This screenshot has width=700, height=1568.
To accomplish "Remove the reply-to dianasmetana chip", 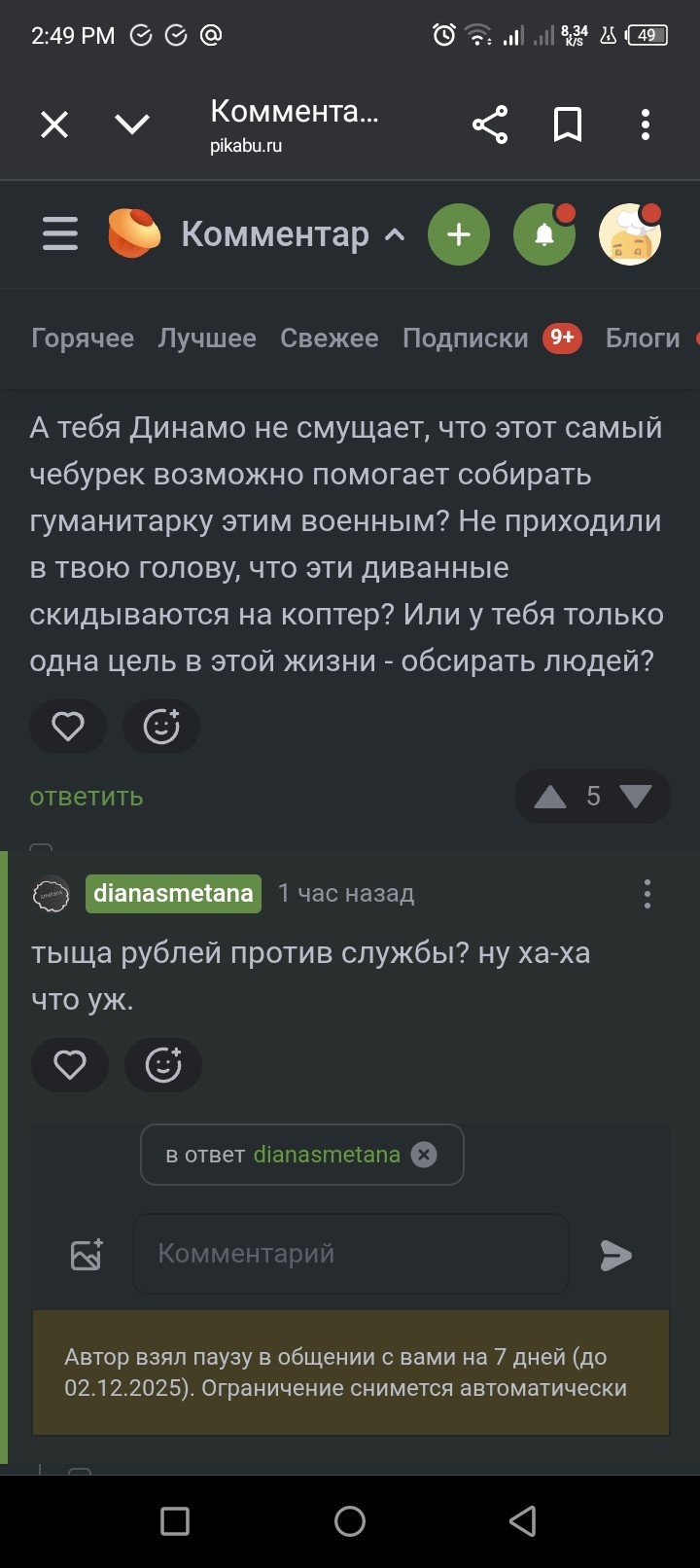I will (424, 1155).
